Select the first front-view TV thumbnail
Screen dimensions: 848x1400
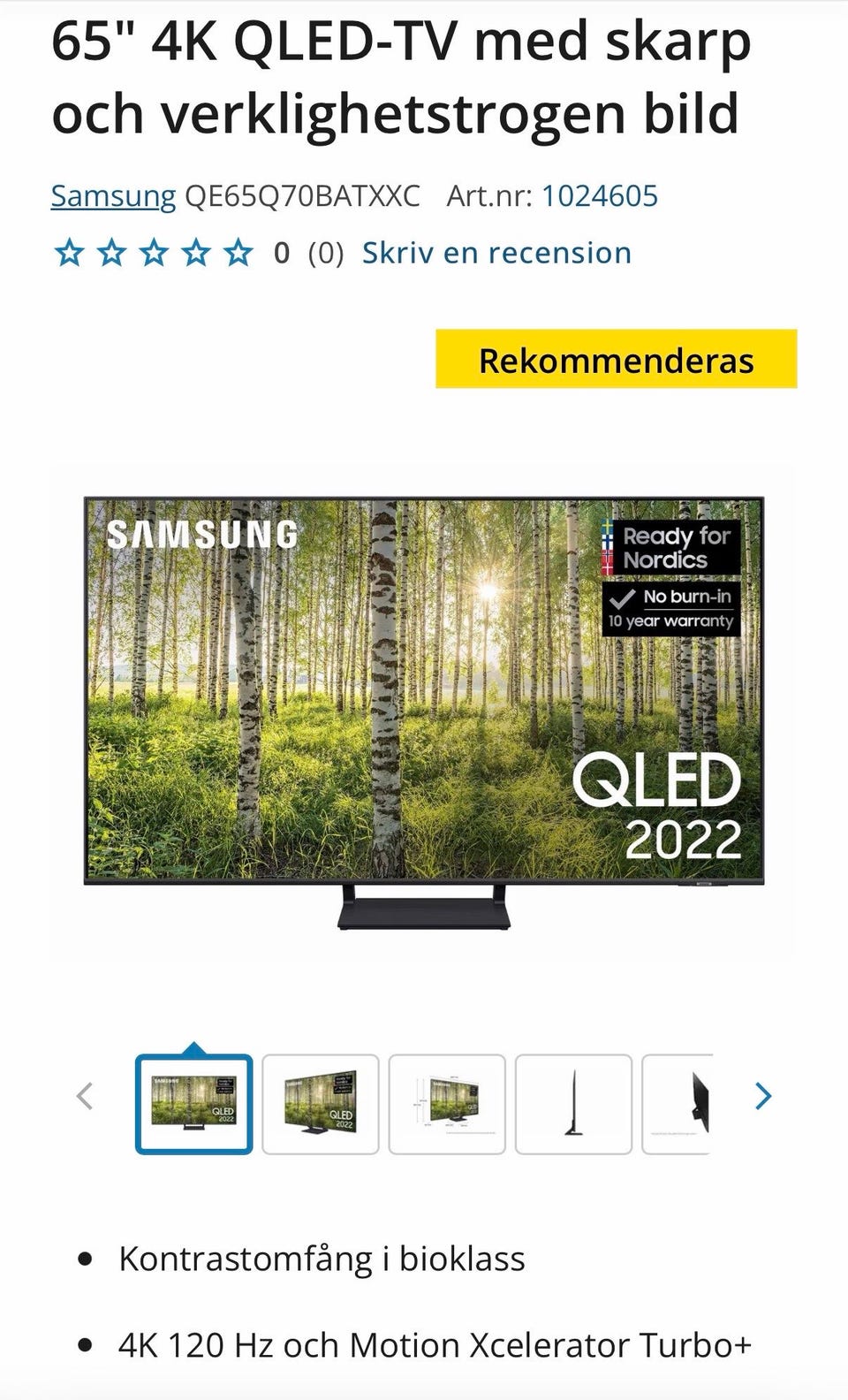(193, 1104)
